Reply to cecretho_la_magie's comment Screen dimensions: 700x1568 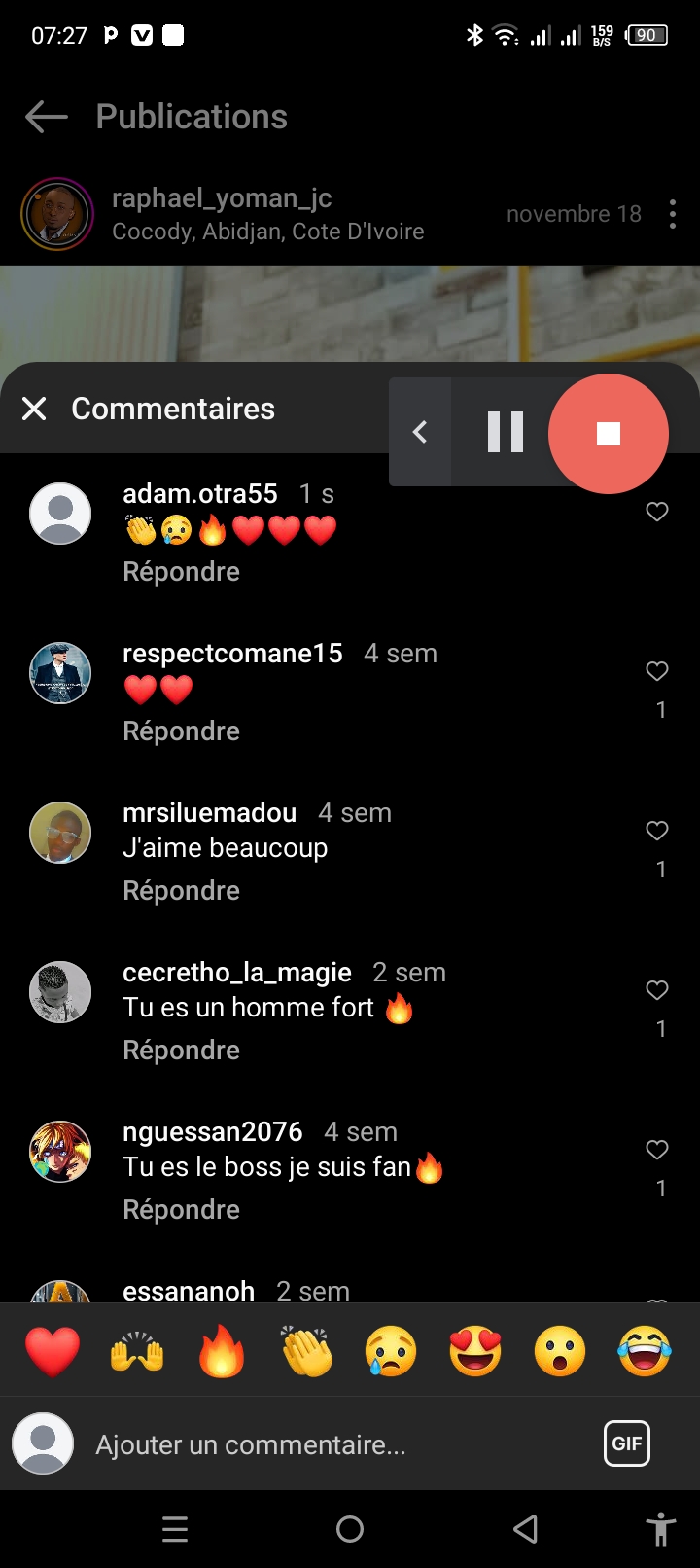tap(181, 1051)
